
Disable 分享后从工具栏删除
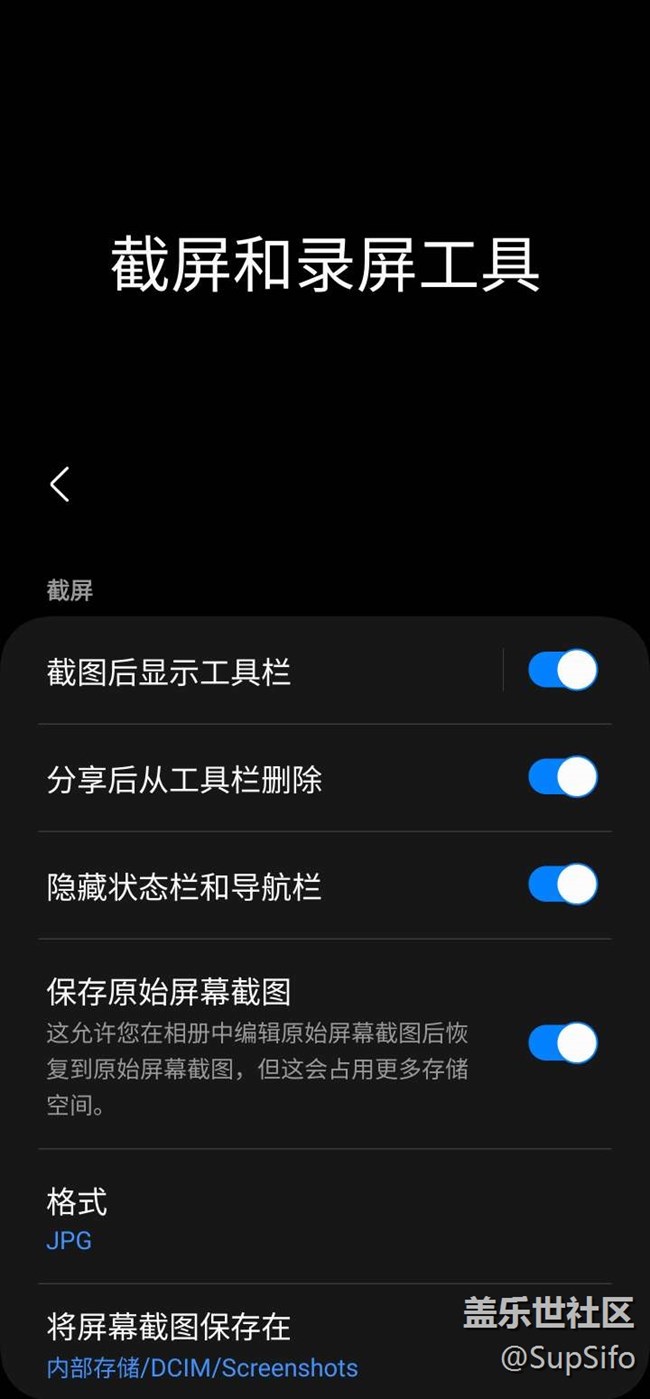562,777
